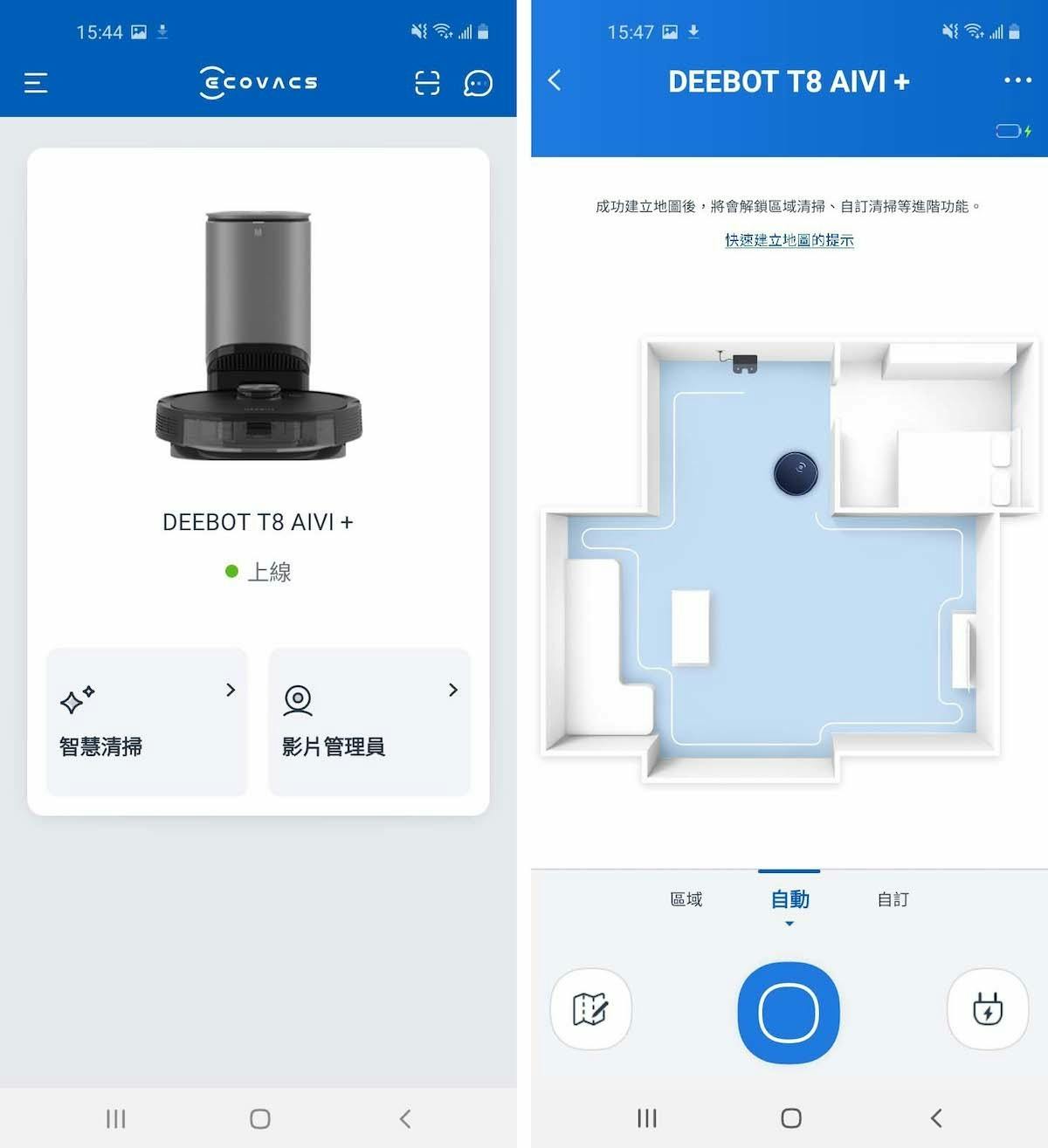Image resolution: width=1048 pixels, height=1148 pixels.
Task: Open the chat messages icon
Action: click(x=478, y=83)
